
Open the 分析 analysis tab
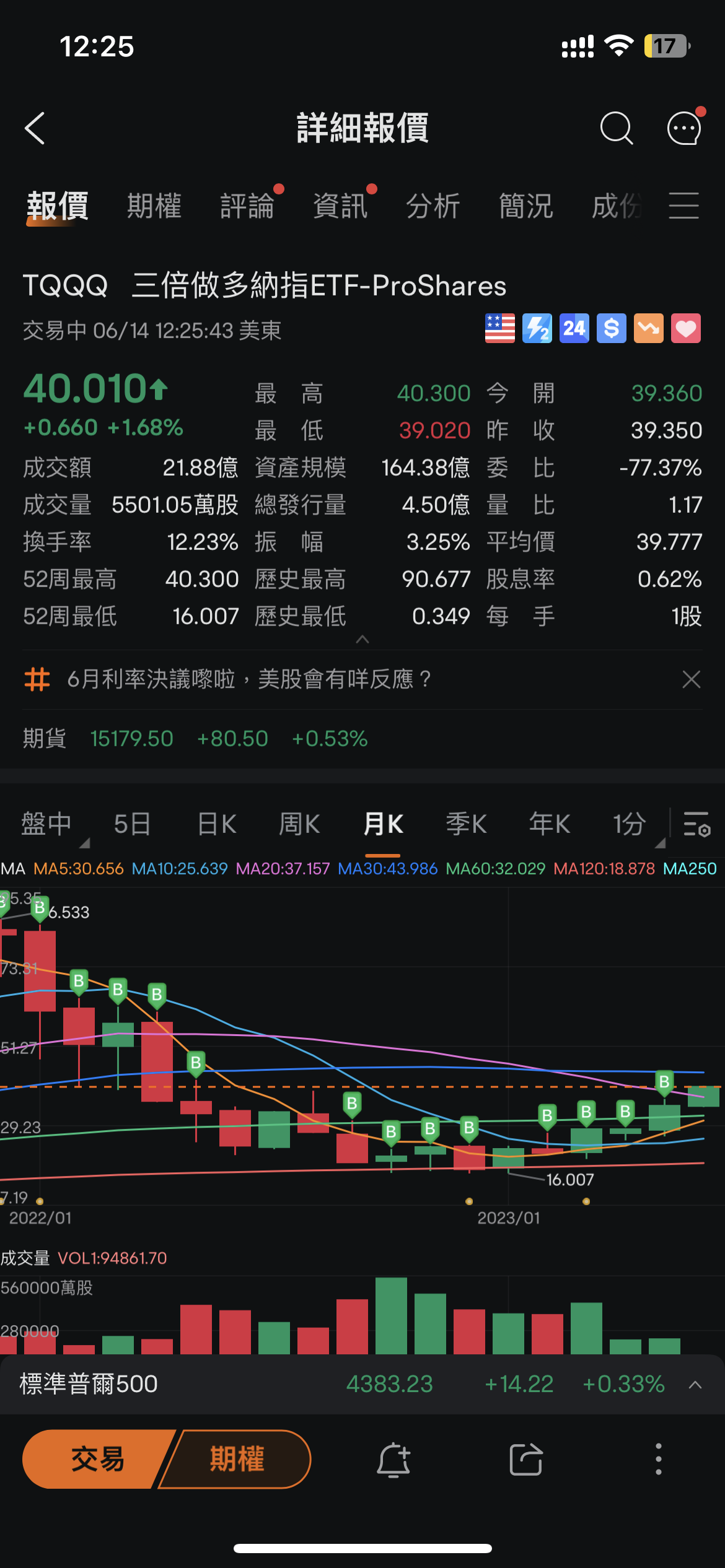[433, 206]
